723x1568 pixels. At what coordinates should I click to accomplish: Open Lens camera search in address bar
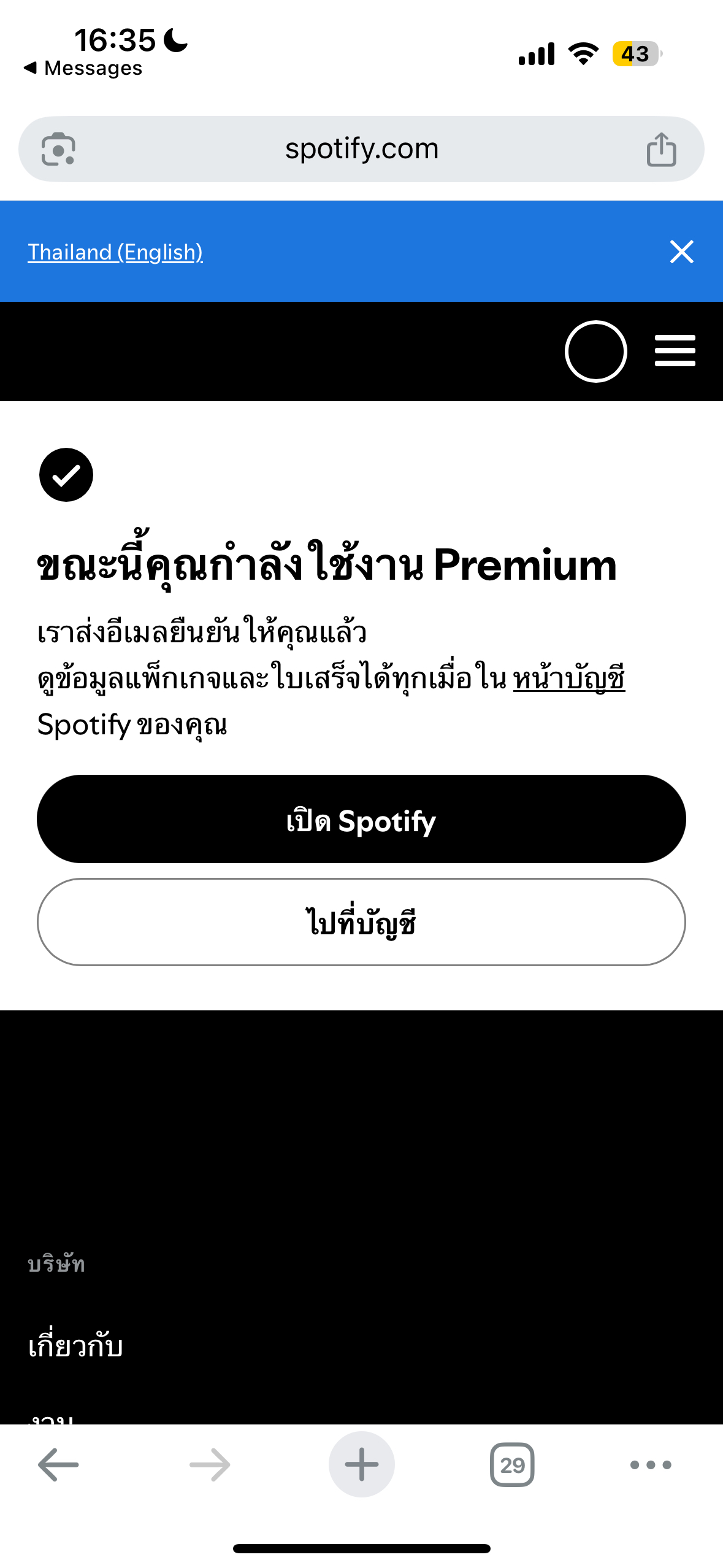point(58,149)
